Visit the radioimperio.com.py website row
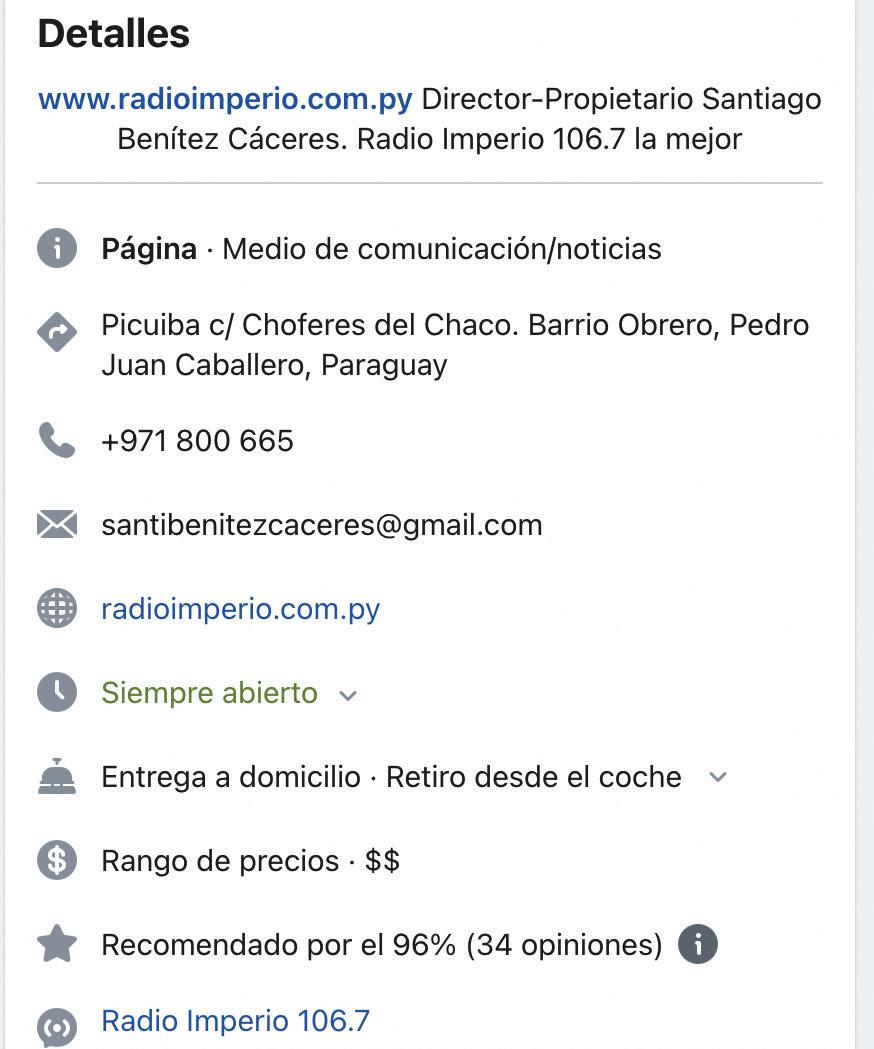 coord(240,609)
